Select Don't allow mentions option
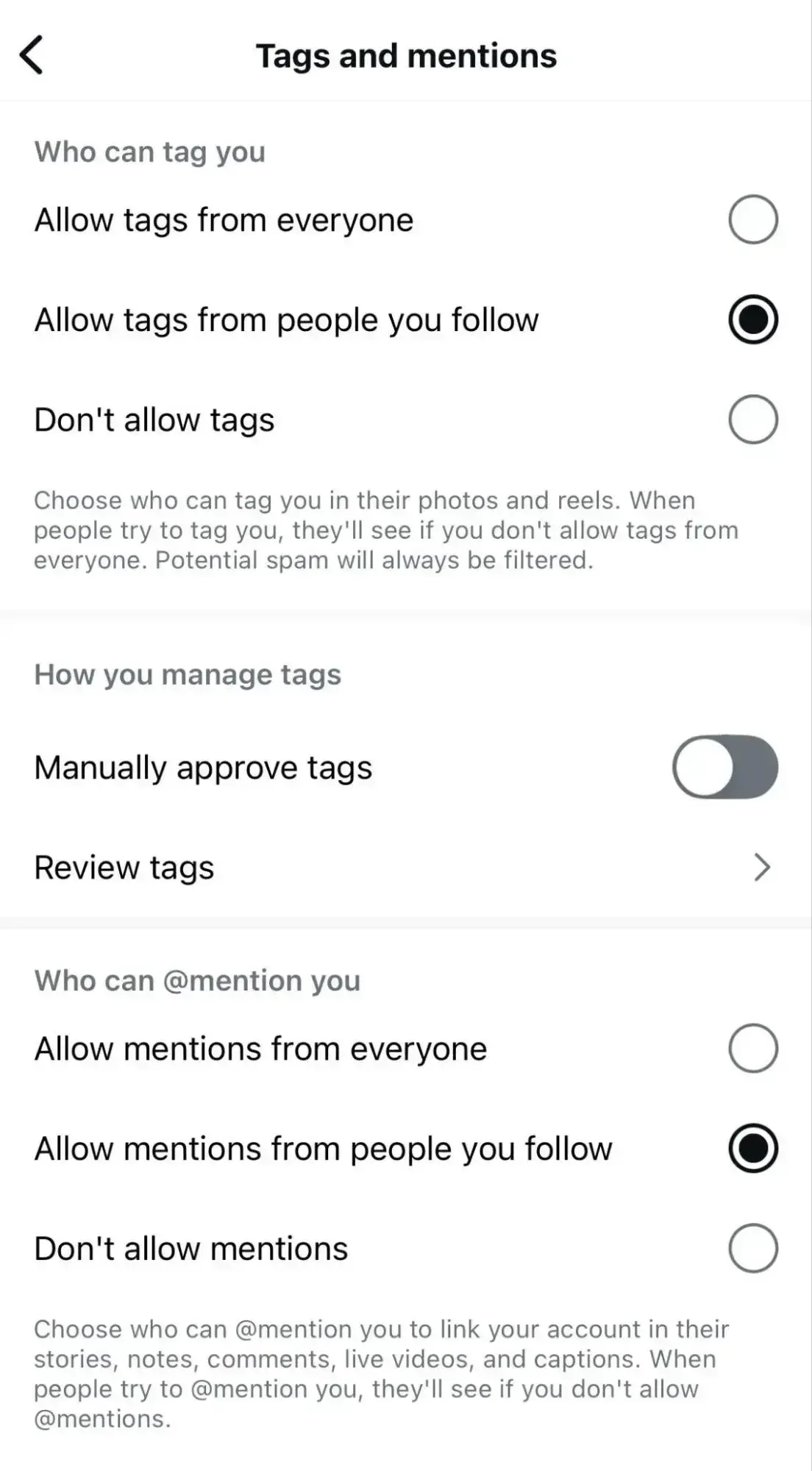This screenshot has height=1471, width=812. pyautogui.click(x=752, y=1248)
